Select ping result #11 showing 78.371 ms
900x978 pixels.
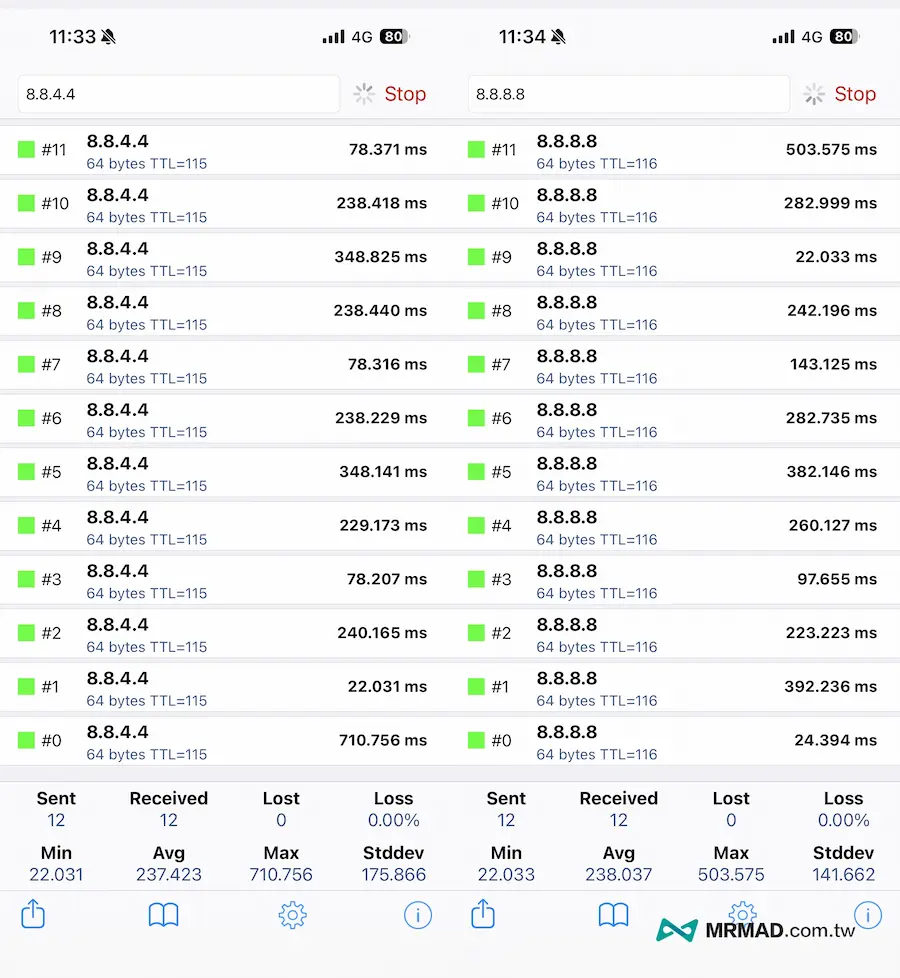(x=225, y=148)
